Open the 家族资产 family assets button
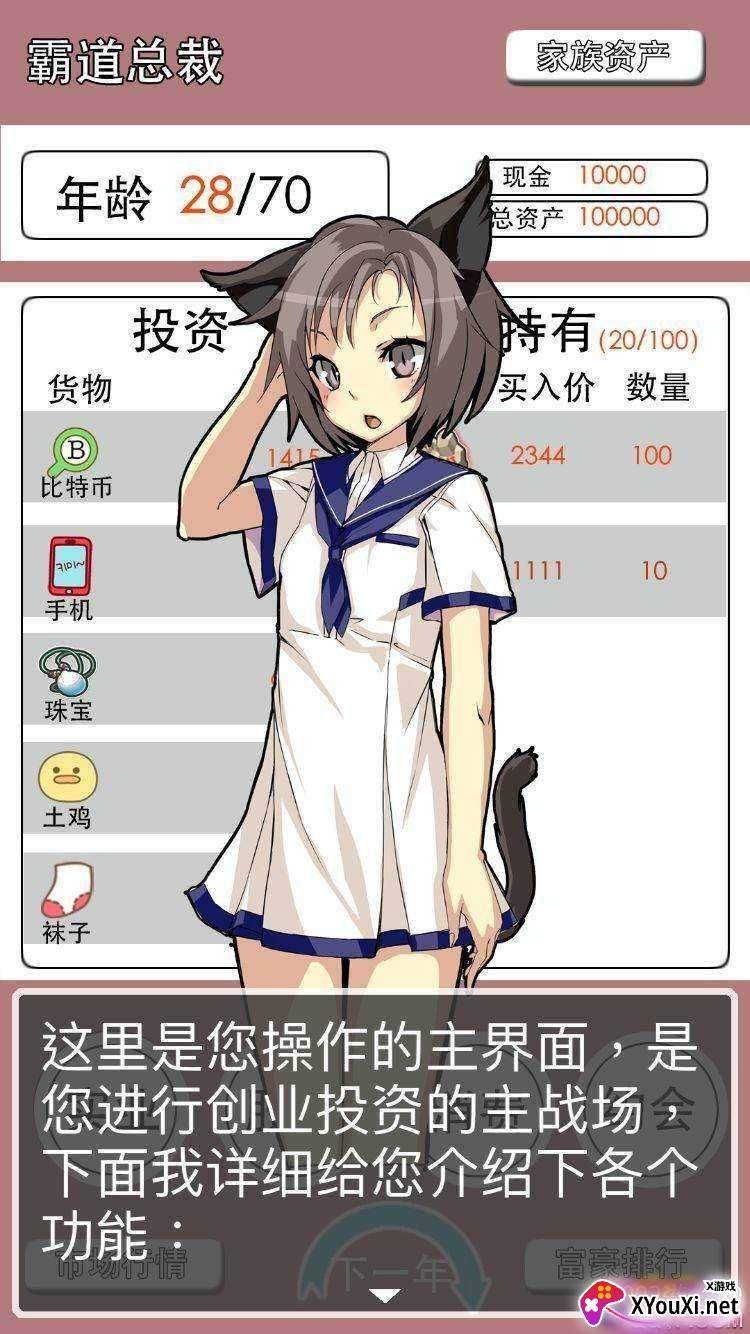The width and height of the screenshot is (750, 1334). [x=604, y=57]
